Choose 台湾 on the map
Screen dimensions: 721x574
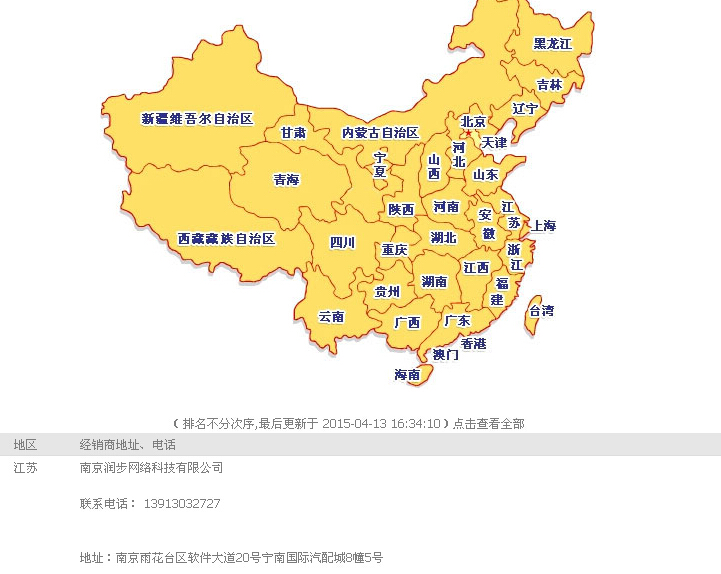coord(541,311)
